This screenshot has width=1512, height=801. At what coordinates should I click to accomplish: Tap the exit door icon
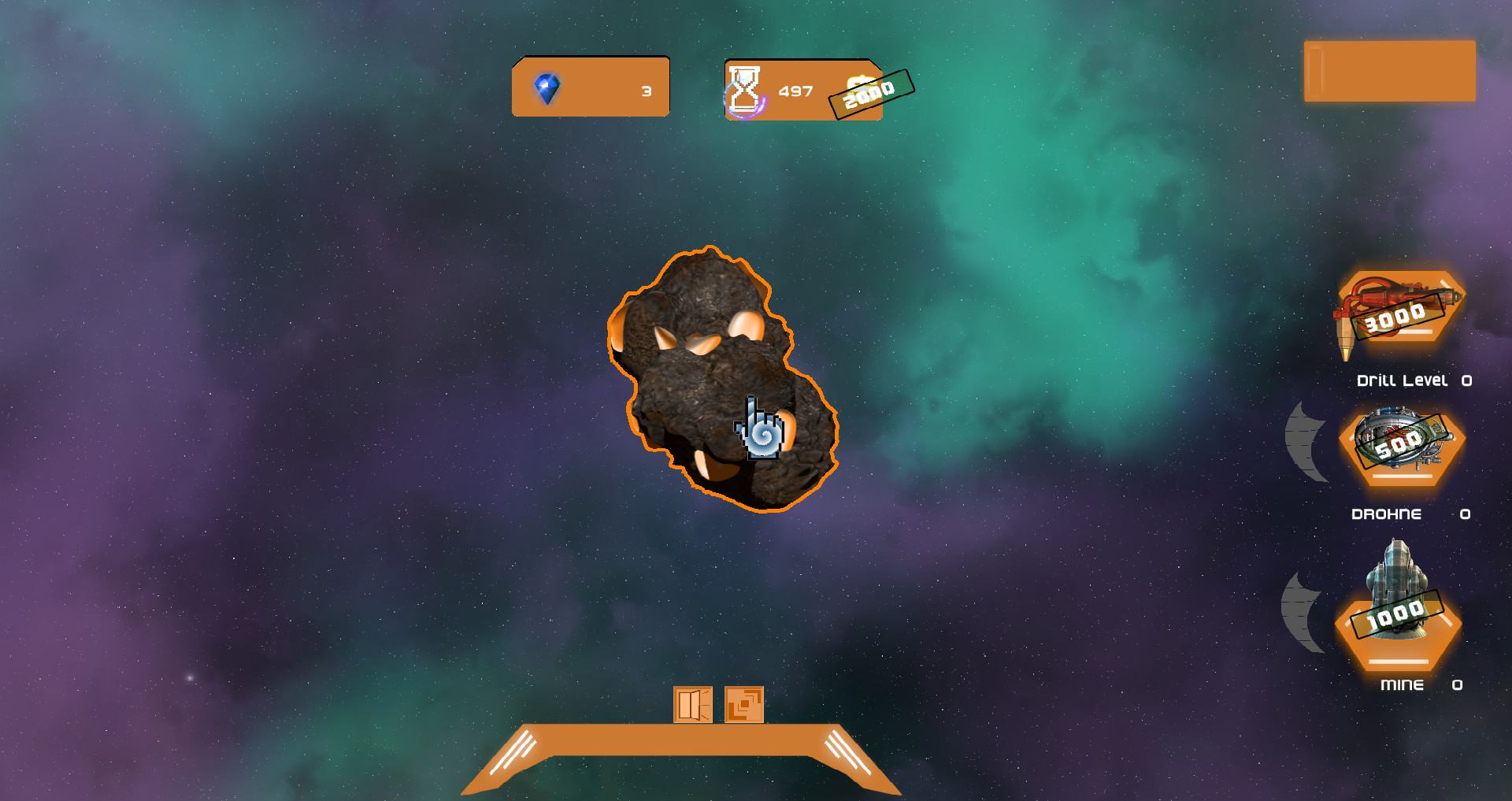pyautogui.click(x=692, y=704)
